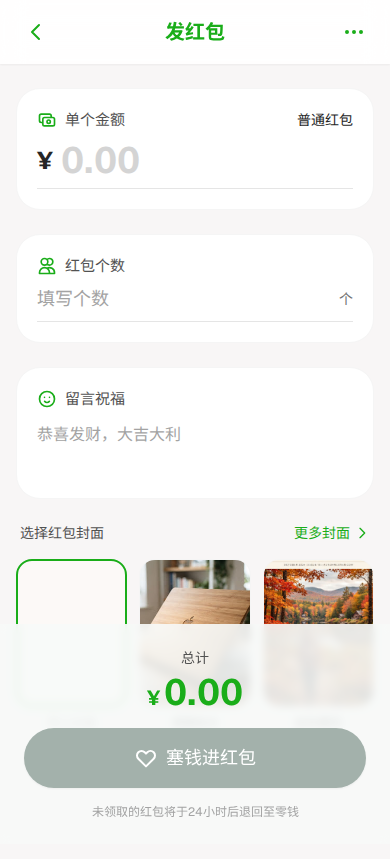Go back using the top-left arrow
This screenshot has width=390, height=859.
(36, 32)
